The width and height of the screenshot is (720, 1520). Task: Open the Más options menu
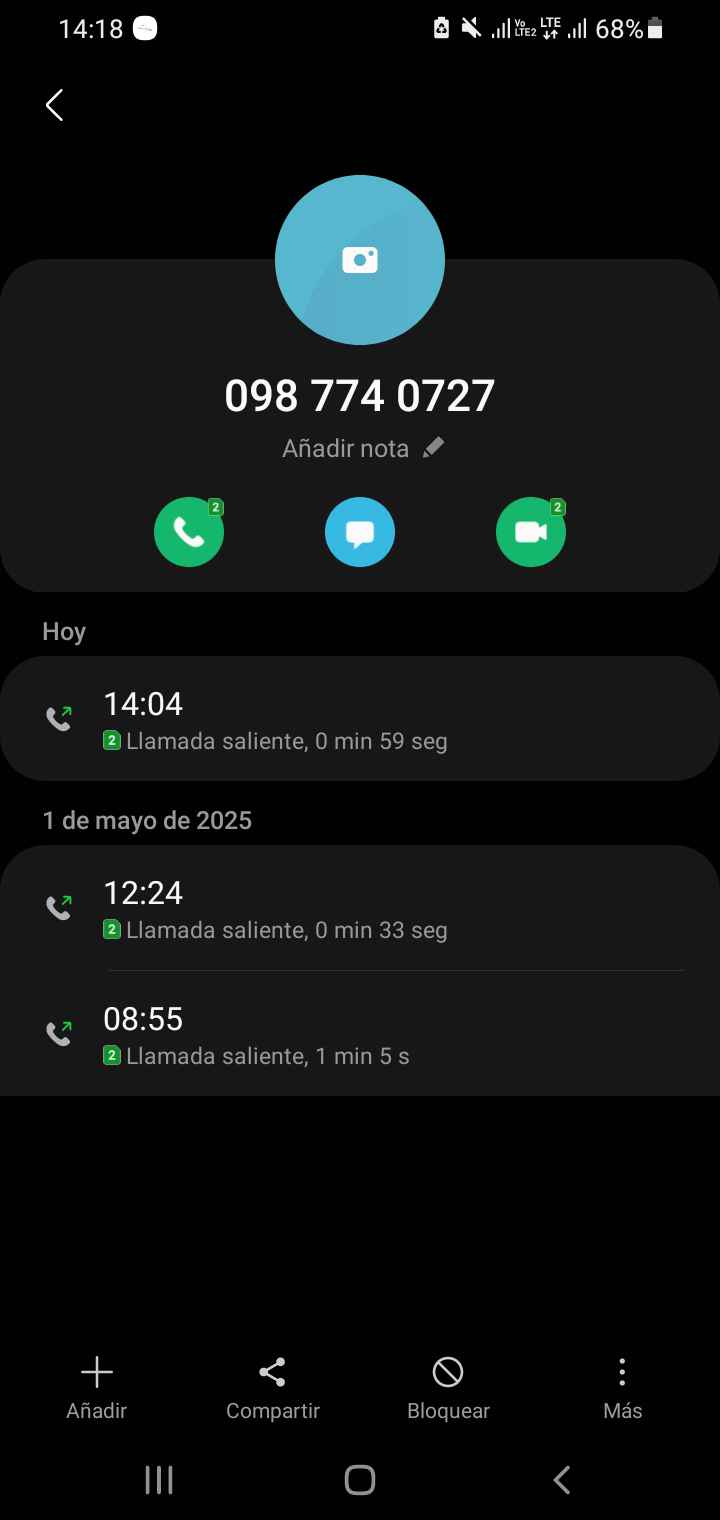click(x=622, y=1388)
